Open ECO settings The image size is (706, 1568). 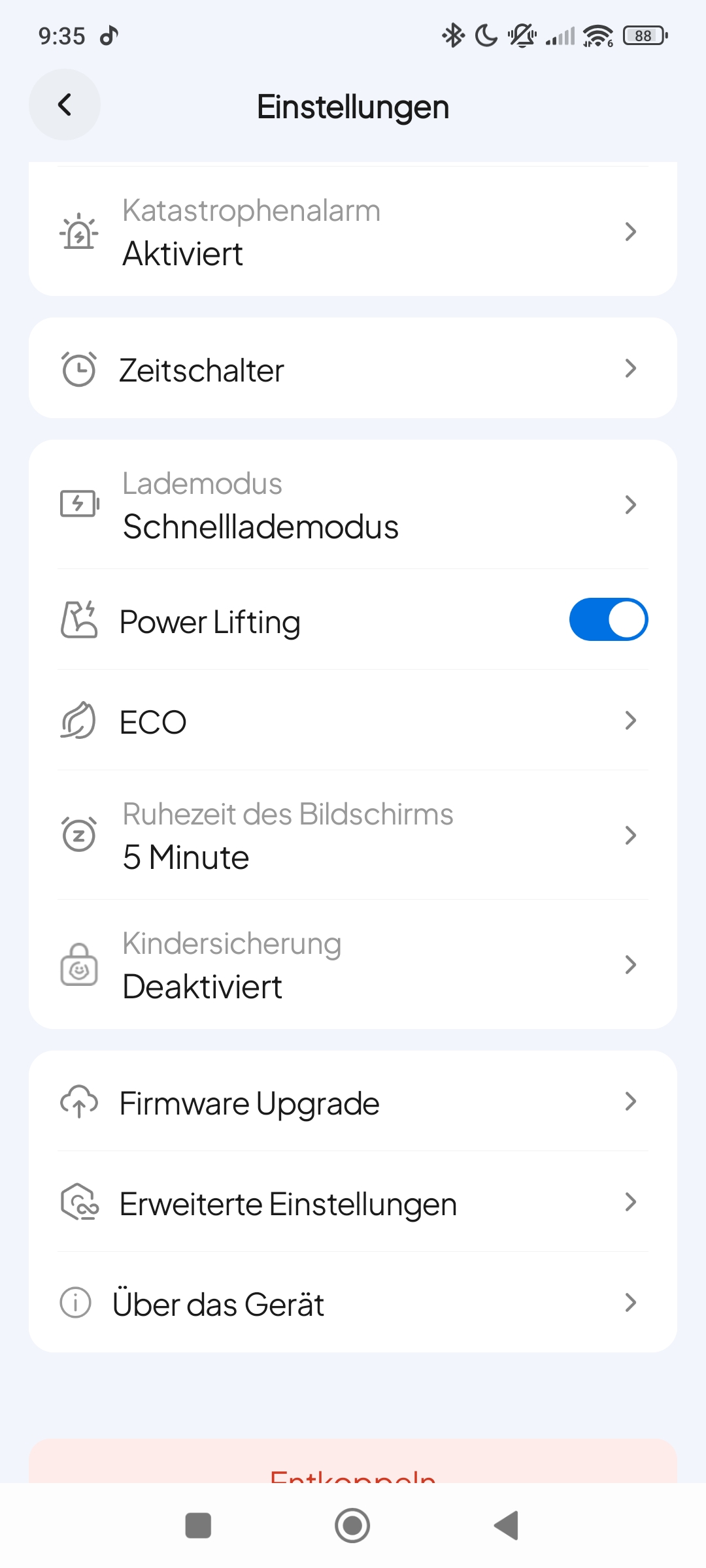point(353,721)
